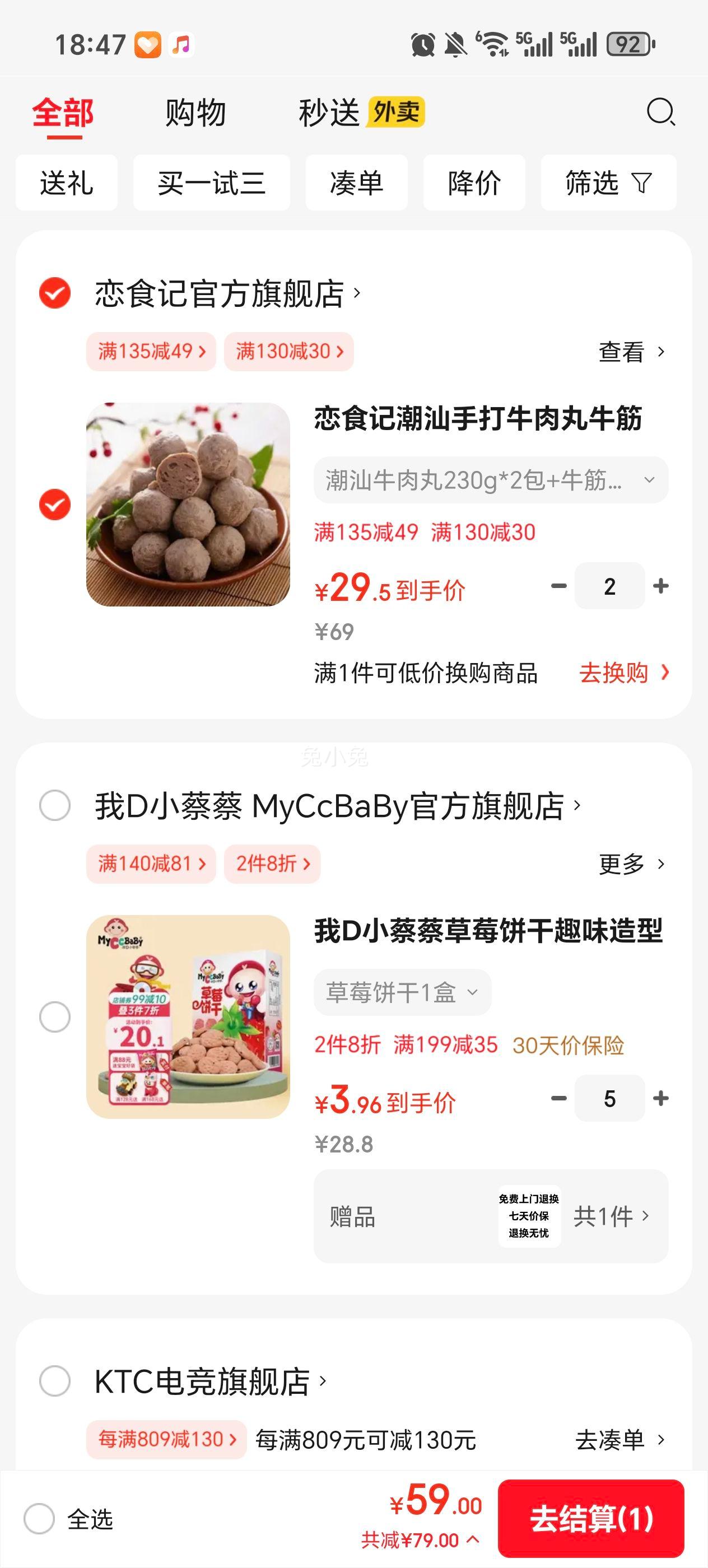Open the cart search icon
This screenshot has width=708, height=1568.
pyautogui.click(x=660, y=113)
